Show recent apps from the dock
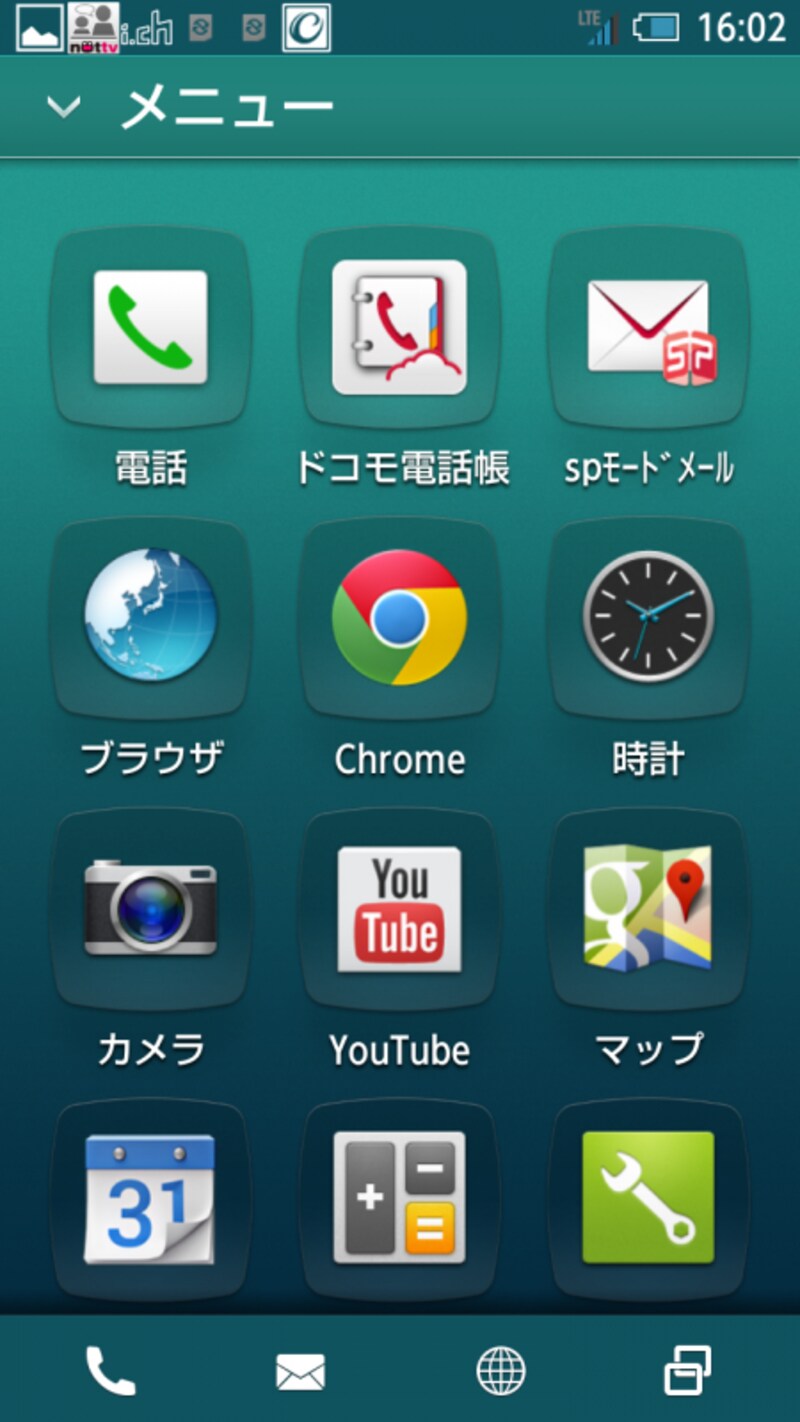This screenshot has height=1422, width=800. 688,1371
